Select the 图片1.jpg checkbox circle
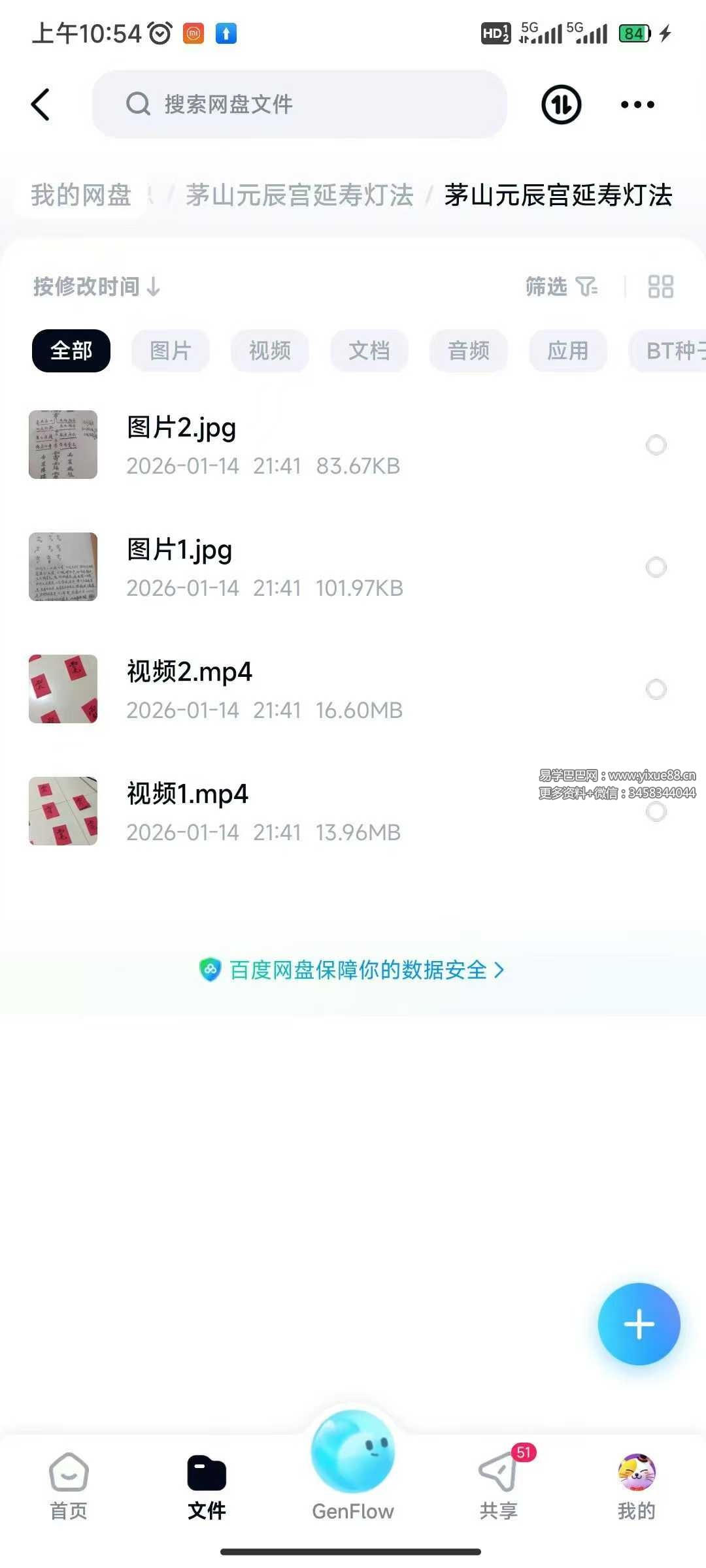Image resolution: width=706 pixels, height=1568 pixels. (656, 567)
